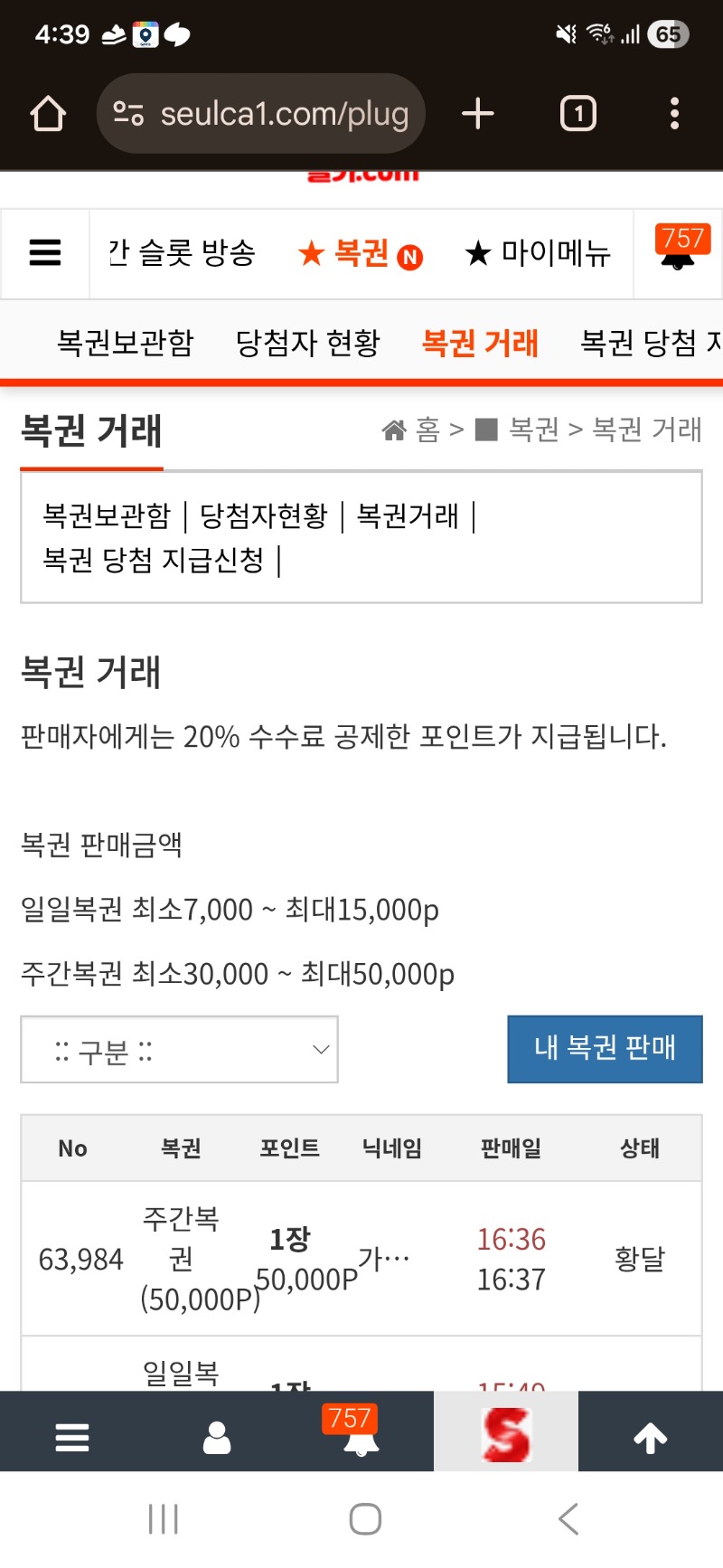Open the tab switcher
Screen dimensions: 723x1568
tap(578, 114)
